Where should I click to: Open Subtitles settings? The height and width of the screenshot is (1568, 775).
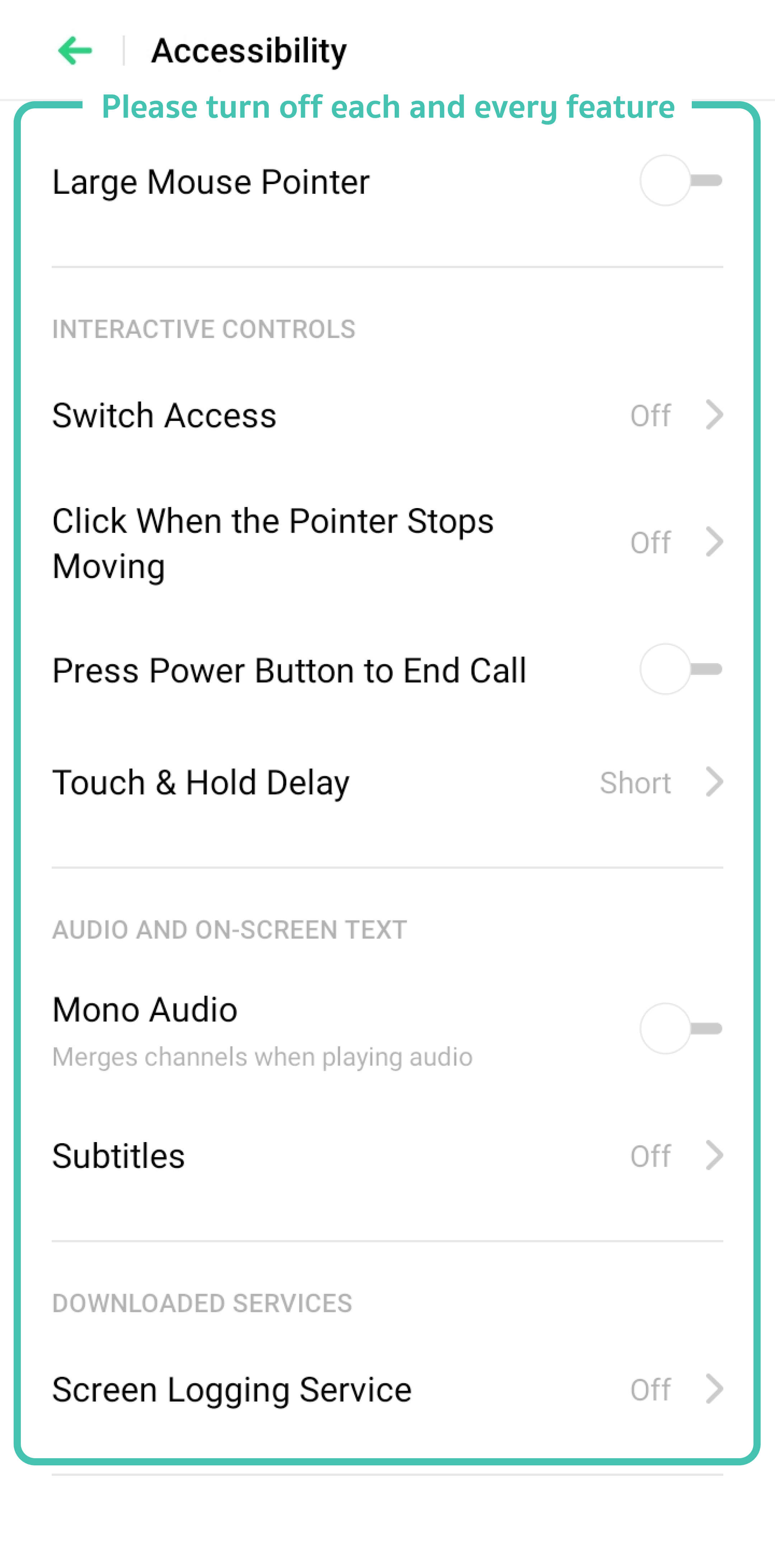(x=387, y=1156)
